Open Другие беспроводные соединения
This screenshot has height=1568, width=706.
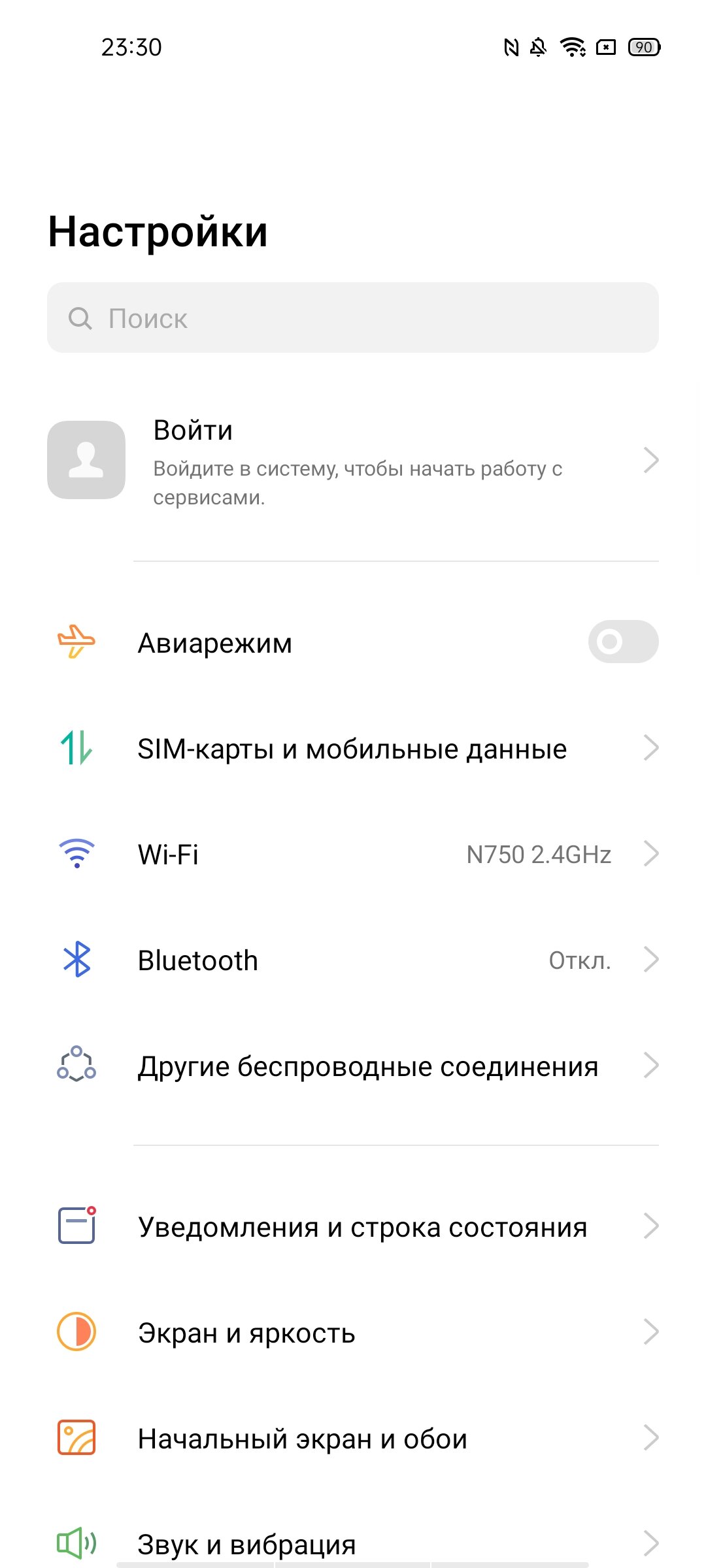coord(353,1066)
